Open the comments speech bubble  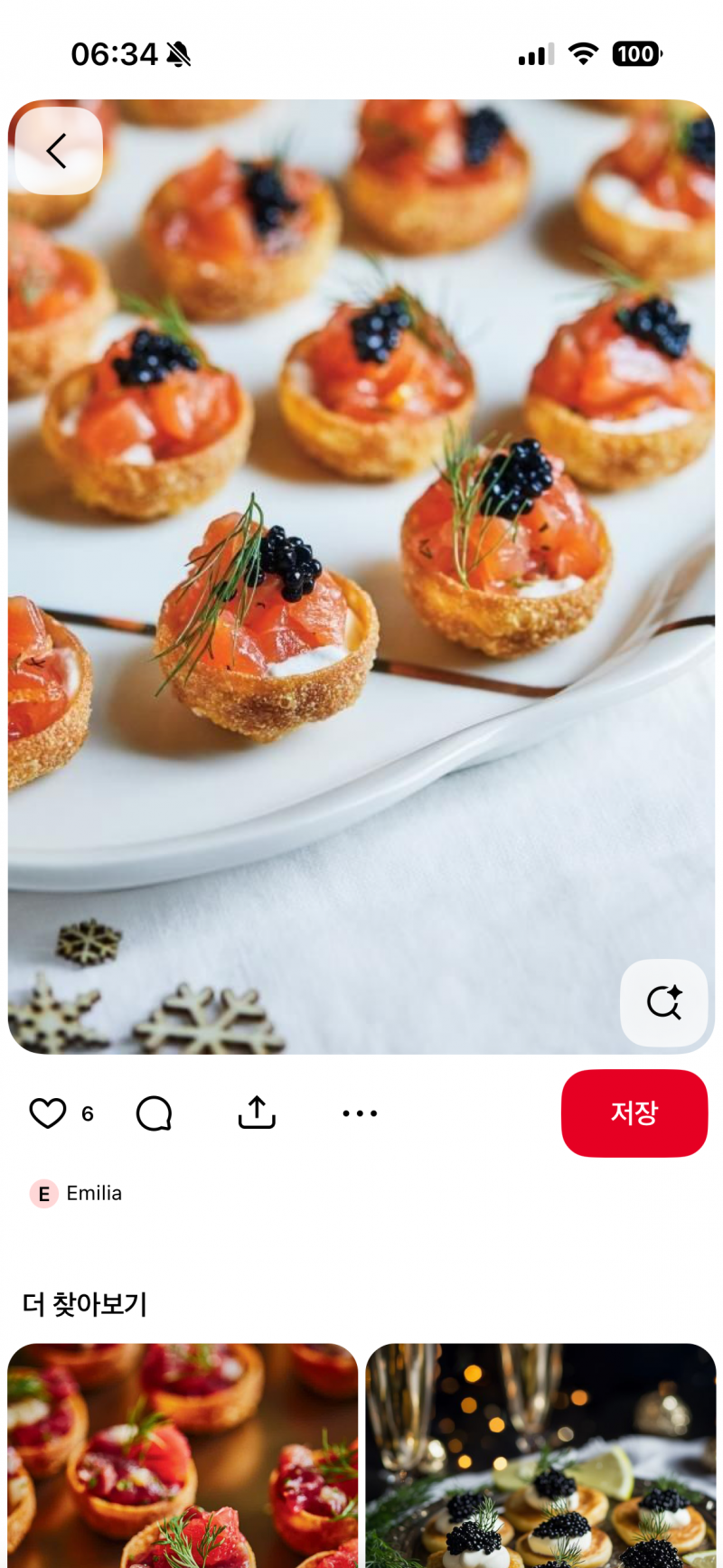154,1113
